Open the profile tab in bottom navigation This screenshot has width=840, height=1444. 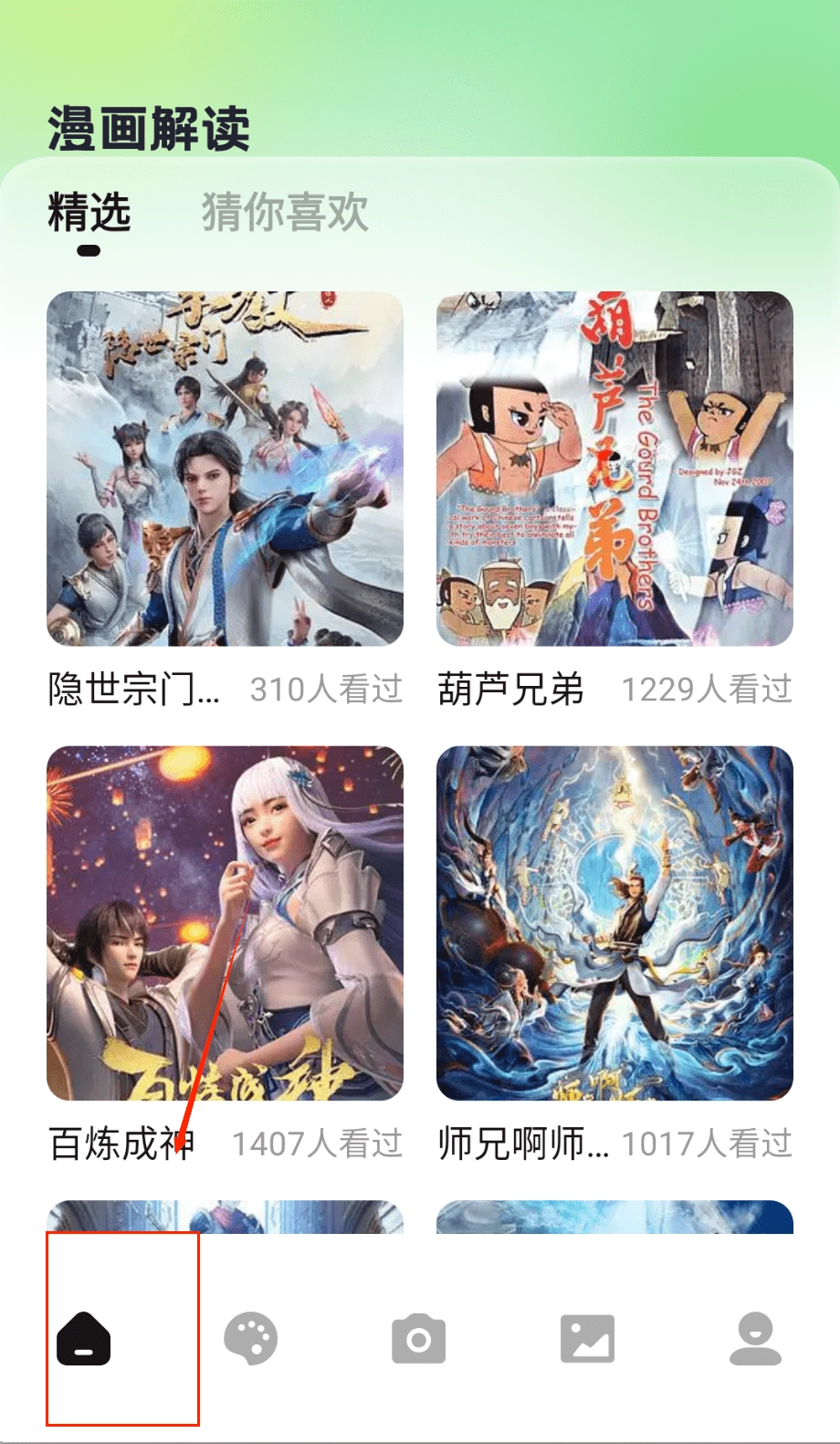755,1339
